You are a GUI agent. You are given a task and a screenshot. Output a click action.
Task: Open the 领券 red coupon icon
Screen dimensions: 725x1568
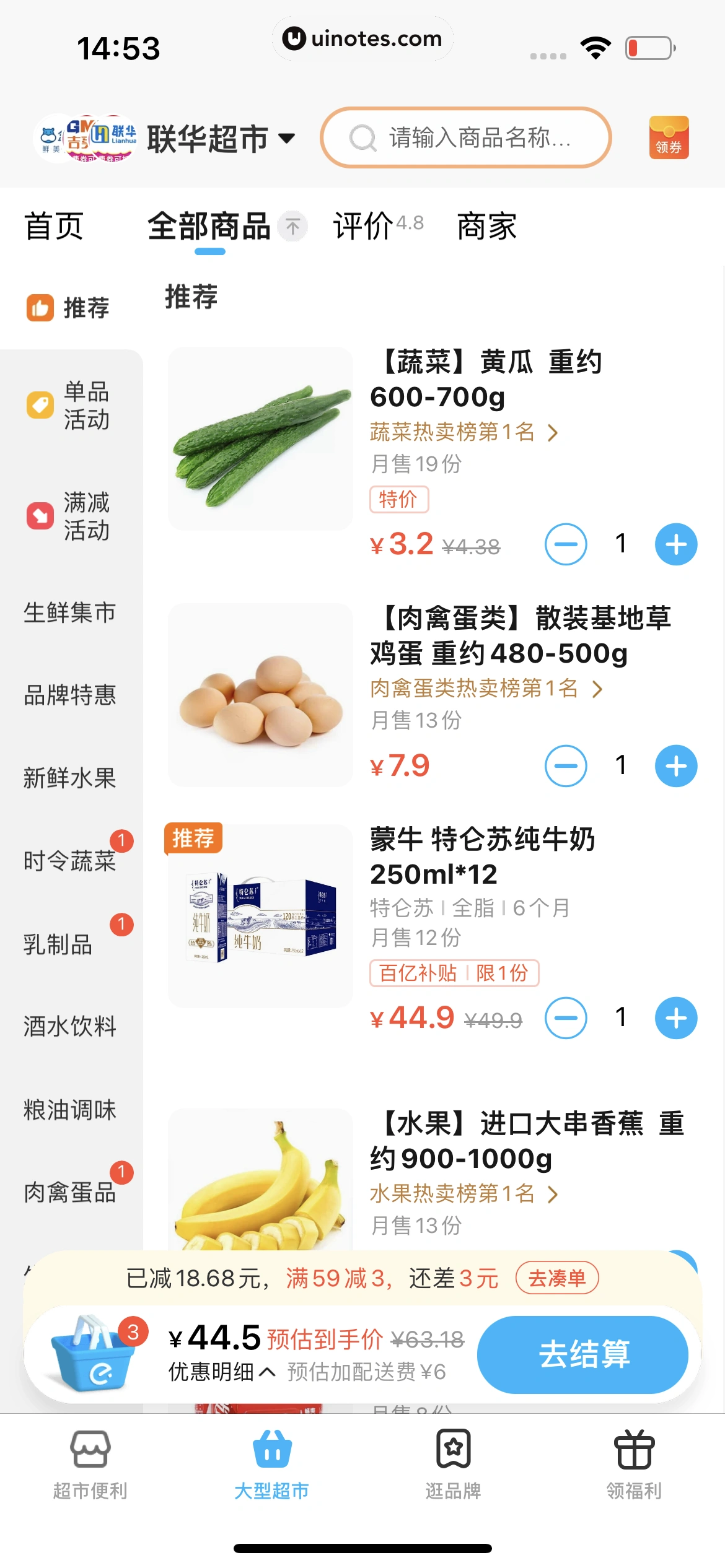669,137
